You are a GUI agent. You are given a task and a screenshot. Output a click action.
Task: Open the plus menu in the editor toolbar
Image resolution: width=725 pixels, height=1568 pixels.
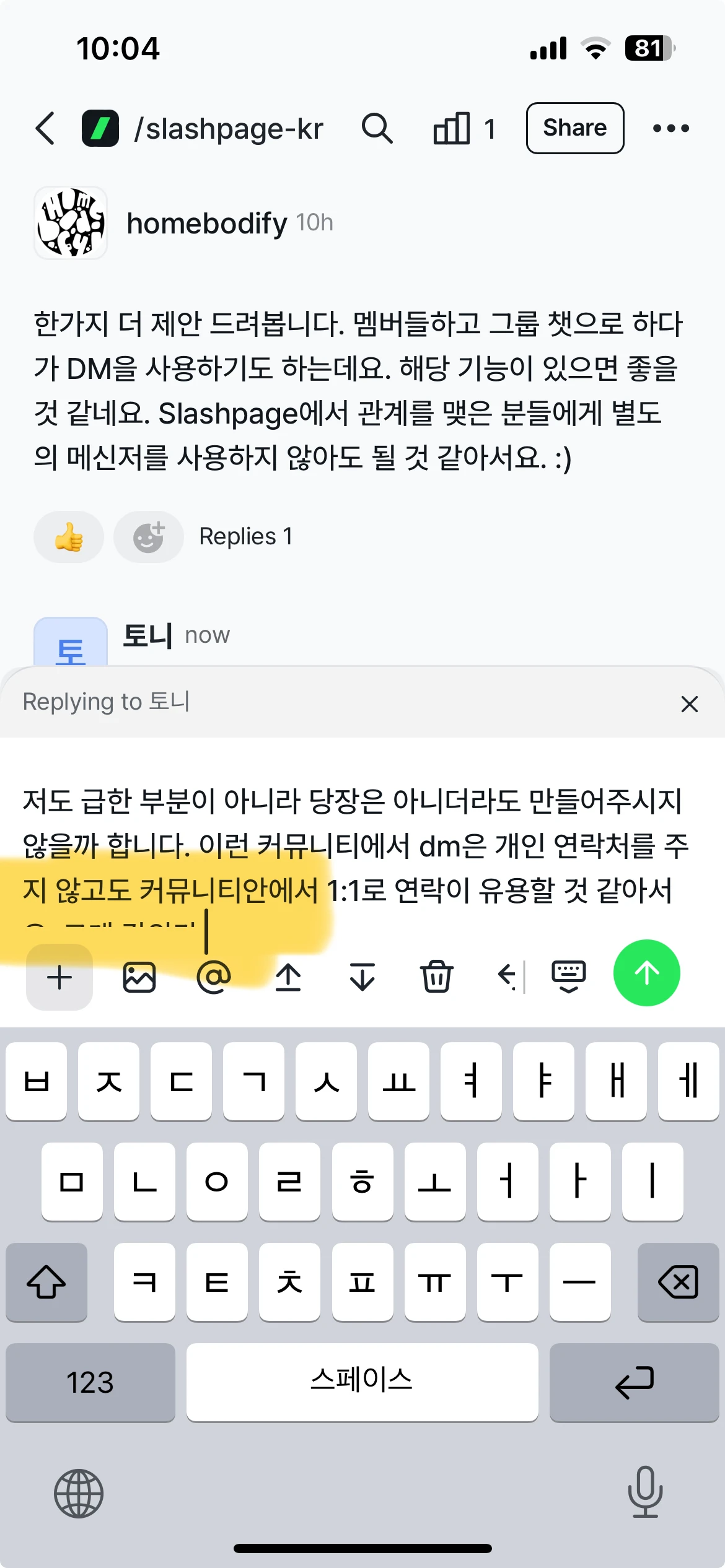[x=59, y=977]
